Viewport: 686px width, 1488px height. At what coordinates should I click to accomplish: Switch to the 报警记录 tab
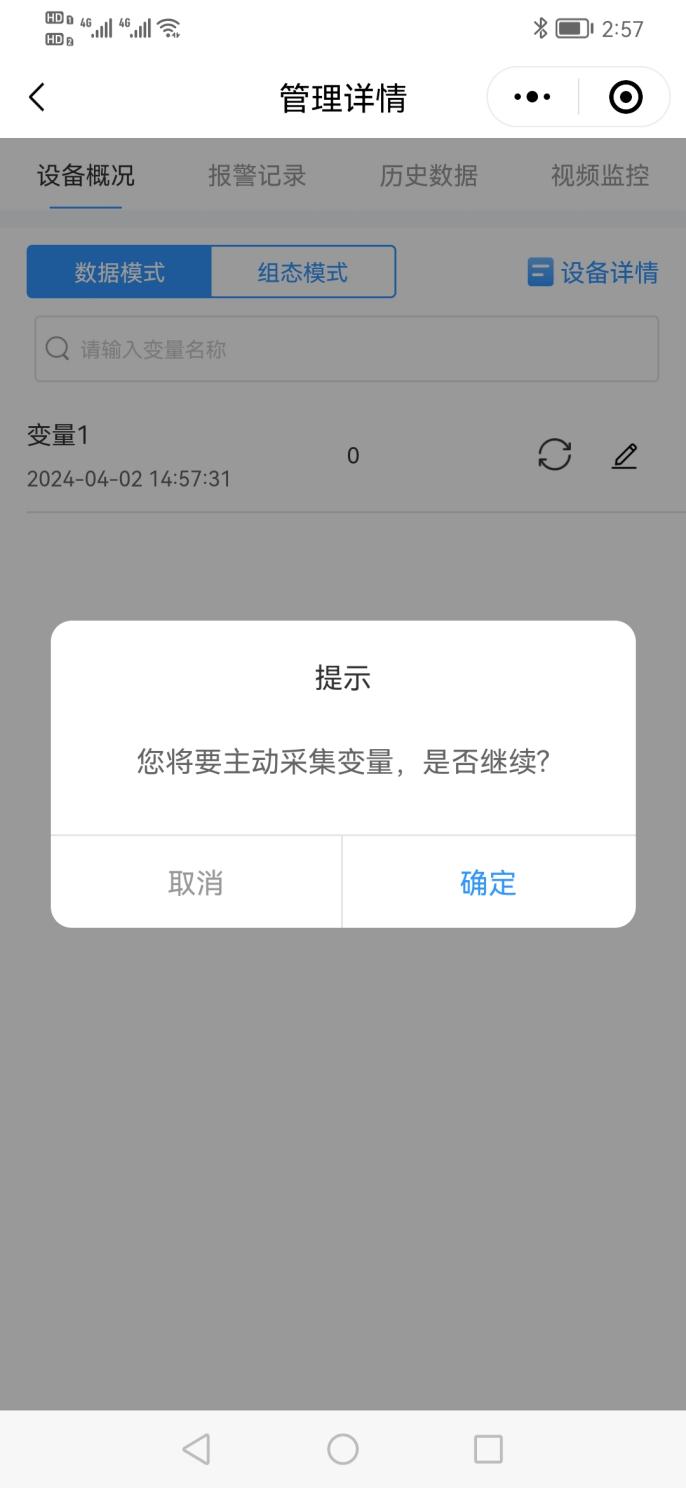pos(257,176)
